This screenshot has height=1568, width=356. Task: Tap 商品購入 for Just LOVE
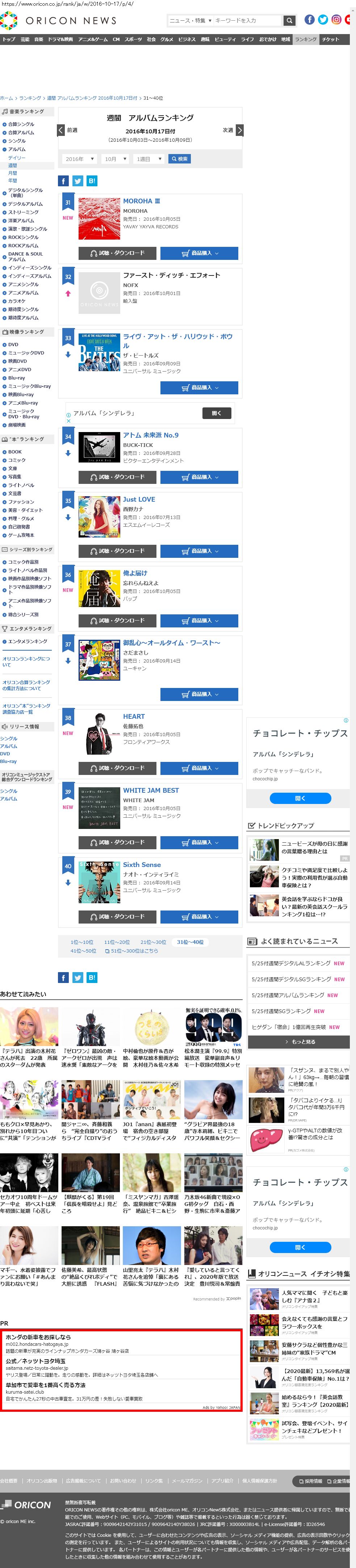[199, 551]
